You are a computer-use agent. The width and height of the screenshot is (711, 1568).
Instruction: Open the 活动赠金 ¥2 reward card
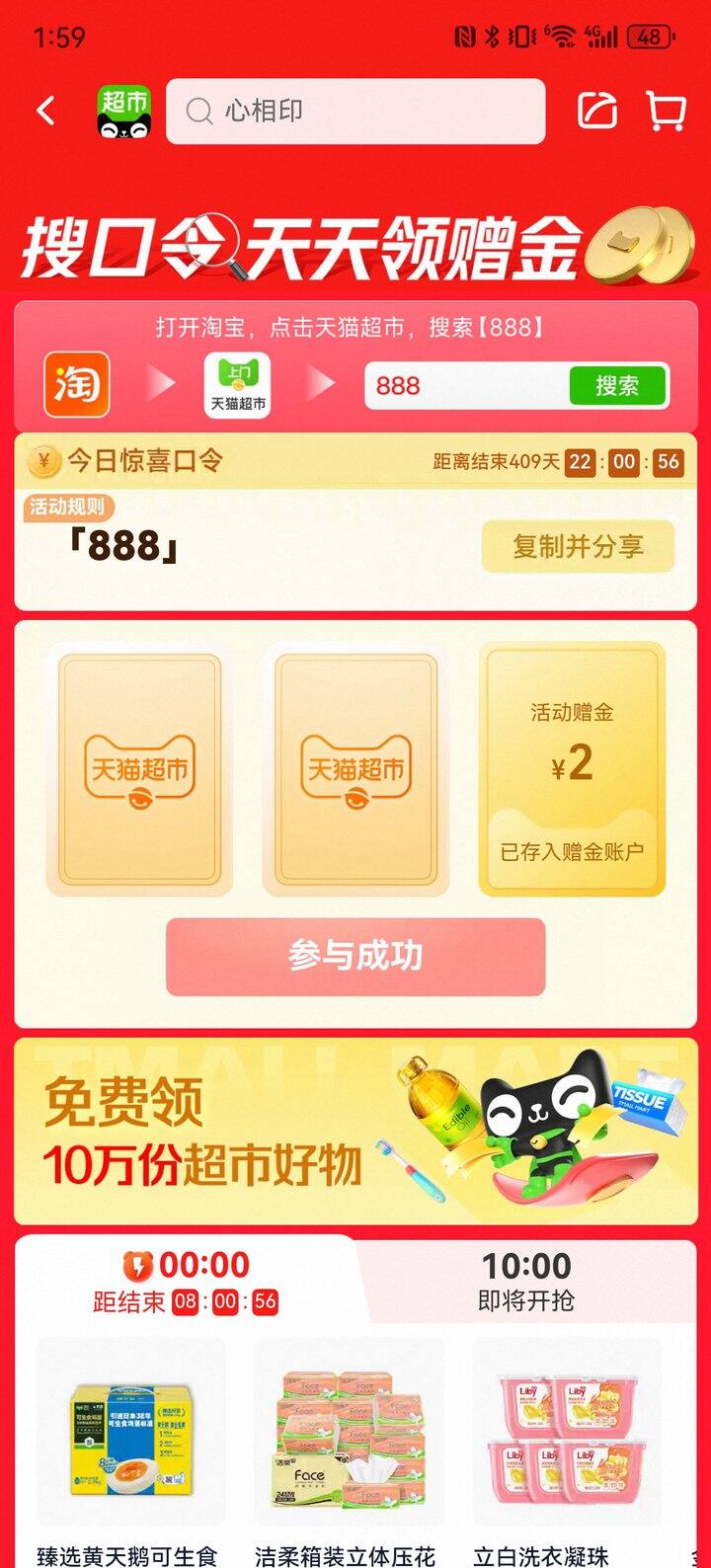pyautogui.click(x=572, y=769)
